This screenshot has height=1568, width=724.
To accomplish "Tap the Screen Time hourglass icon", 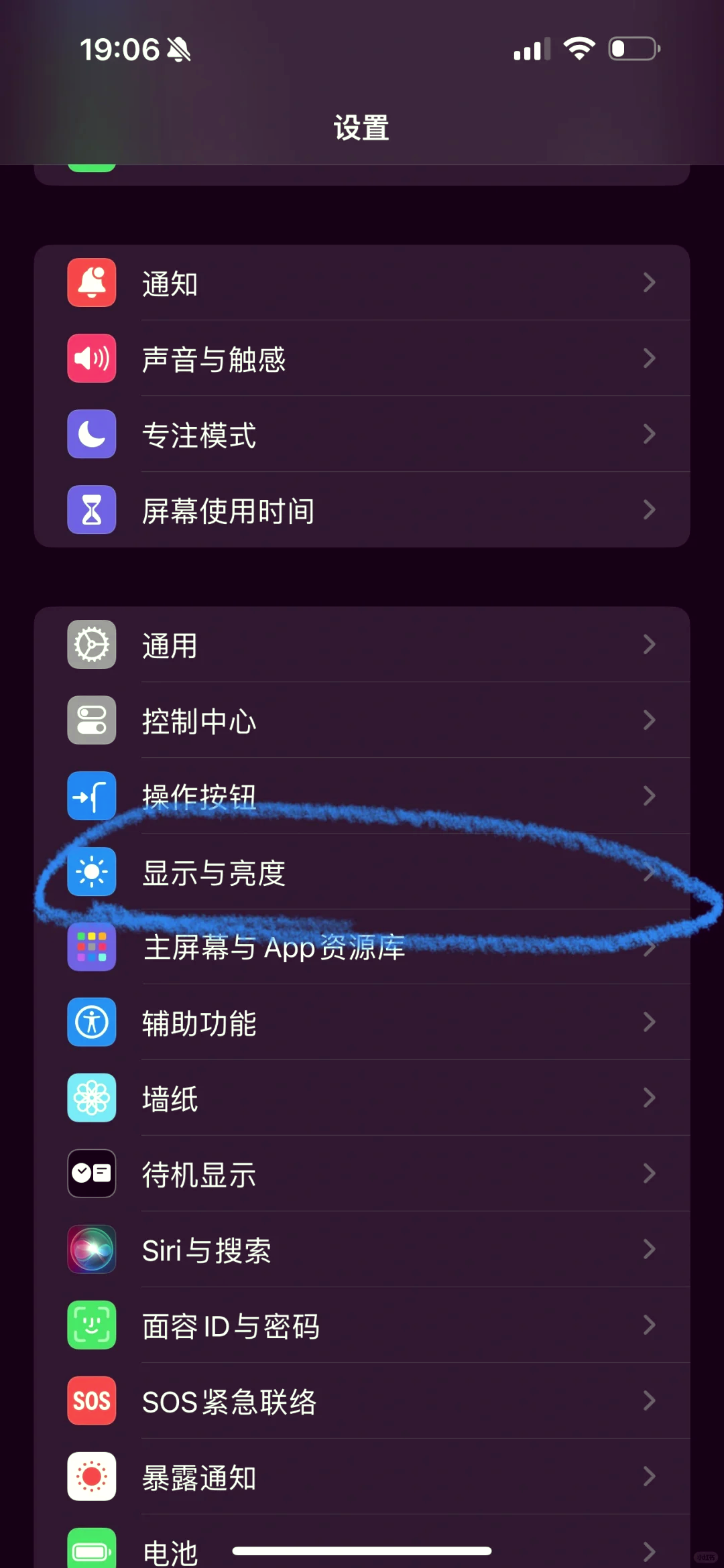I will pyautogui.click(x=91, y=510).
